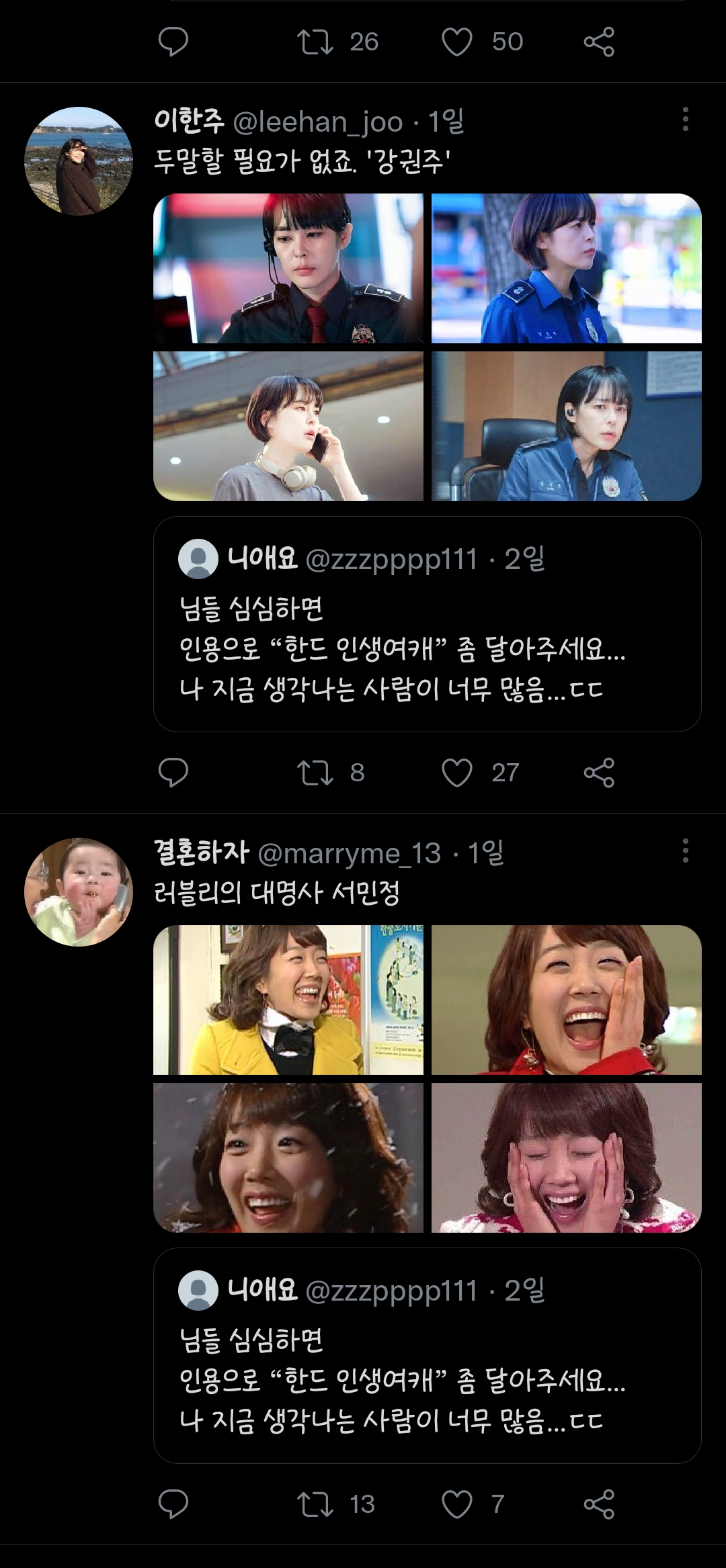The height and width of the screenshot is (1568, 726).
Task: Visit 결혼하자's profile via avatar
Action: 78,891
